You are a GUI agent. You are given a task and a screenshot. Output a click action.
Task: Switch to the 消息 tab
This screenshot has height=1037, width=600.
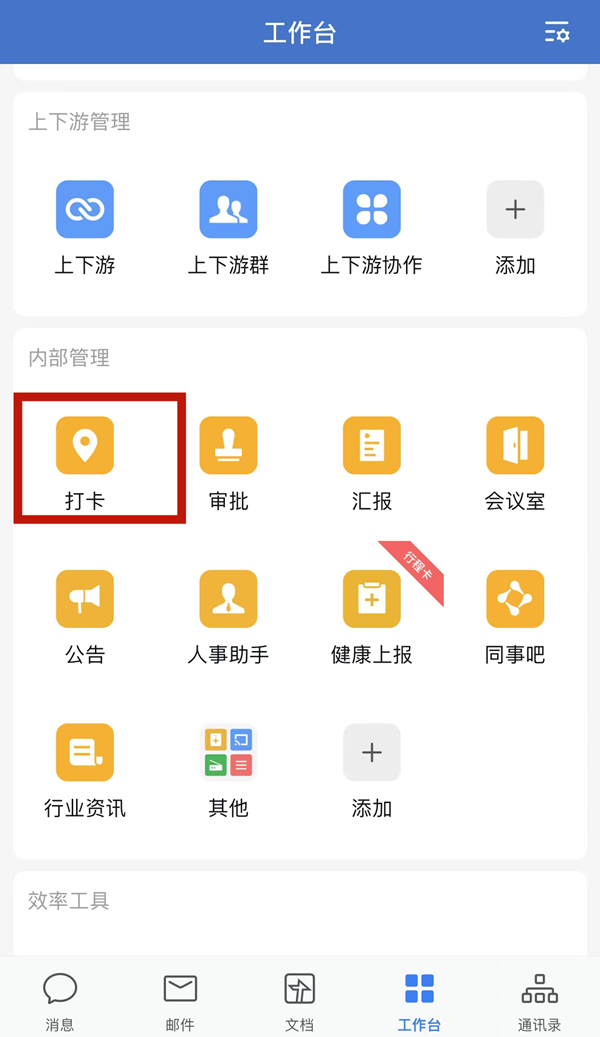coord(60,1000)
